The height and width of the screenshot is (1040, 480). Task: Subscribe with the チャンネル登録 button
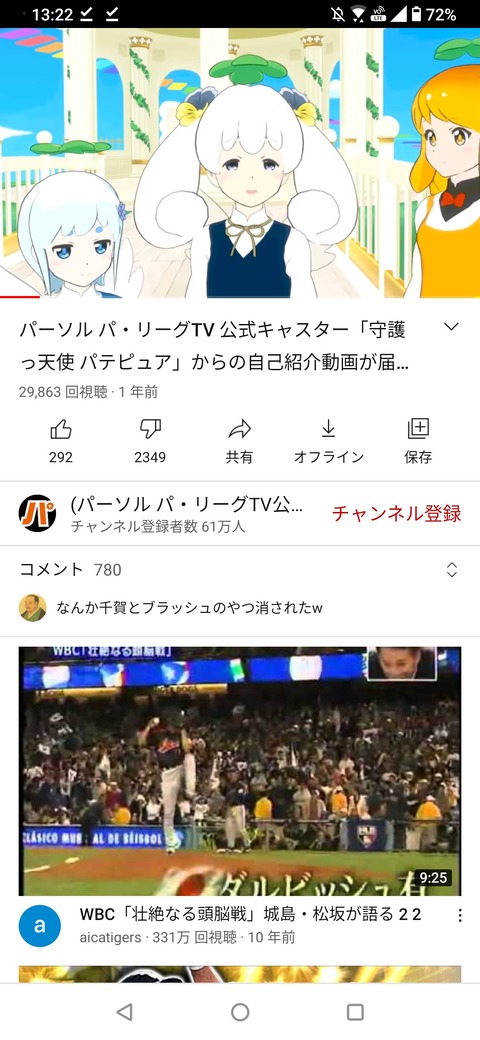point(396,513)
